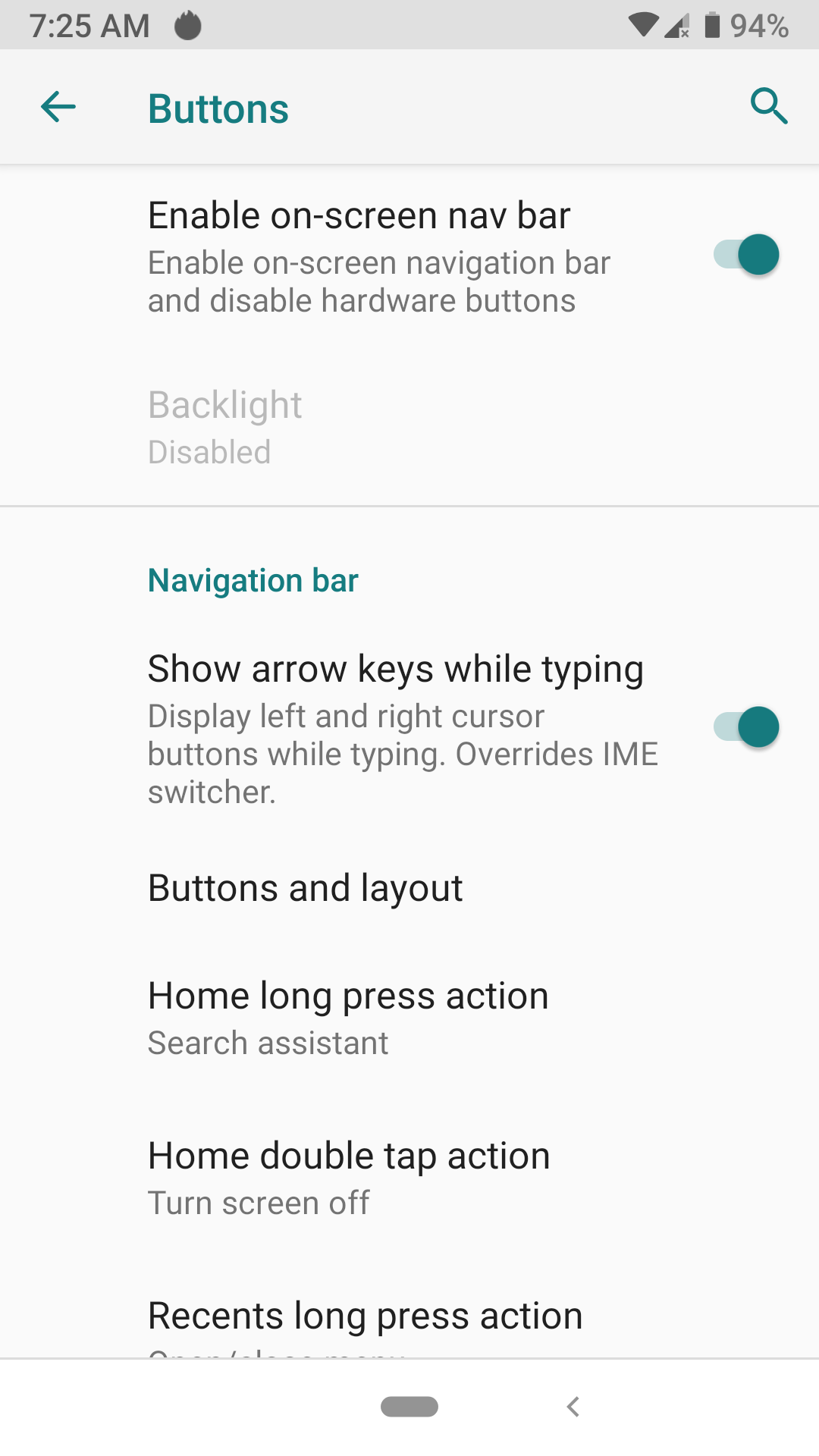
Task: Tap the system back arrow
Action: tap(573, 1407)
